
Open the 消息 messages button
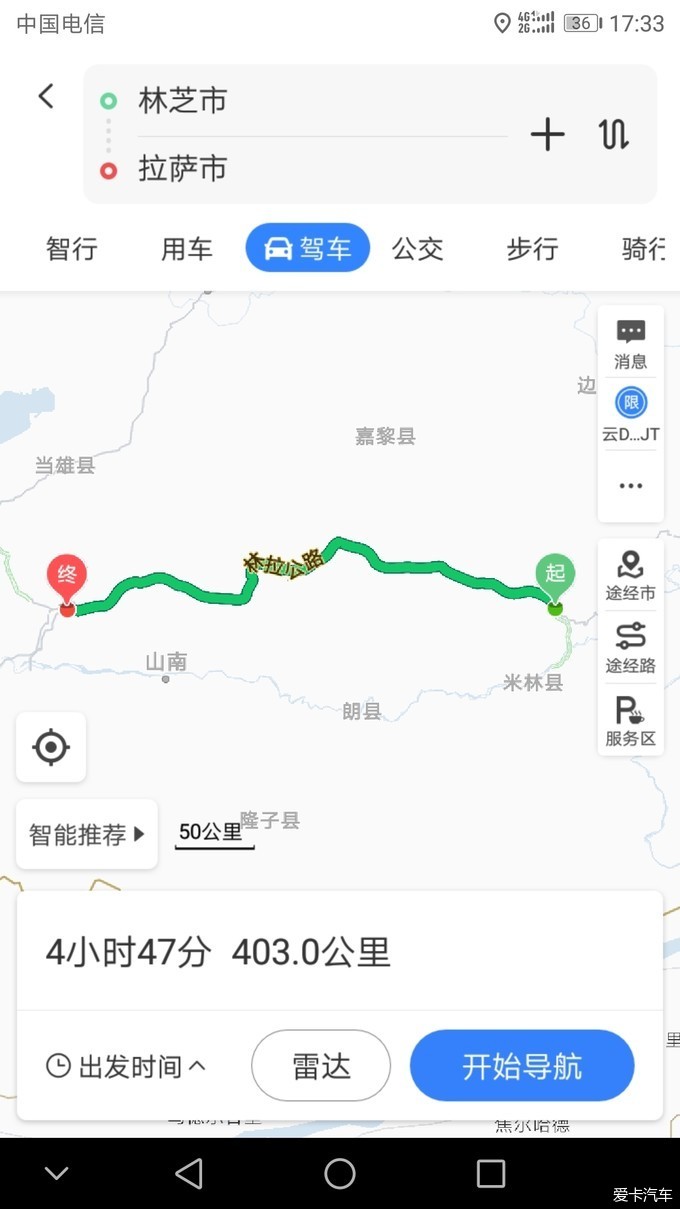(630, 344)
